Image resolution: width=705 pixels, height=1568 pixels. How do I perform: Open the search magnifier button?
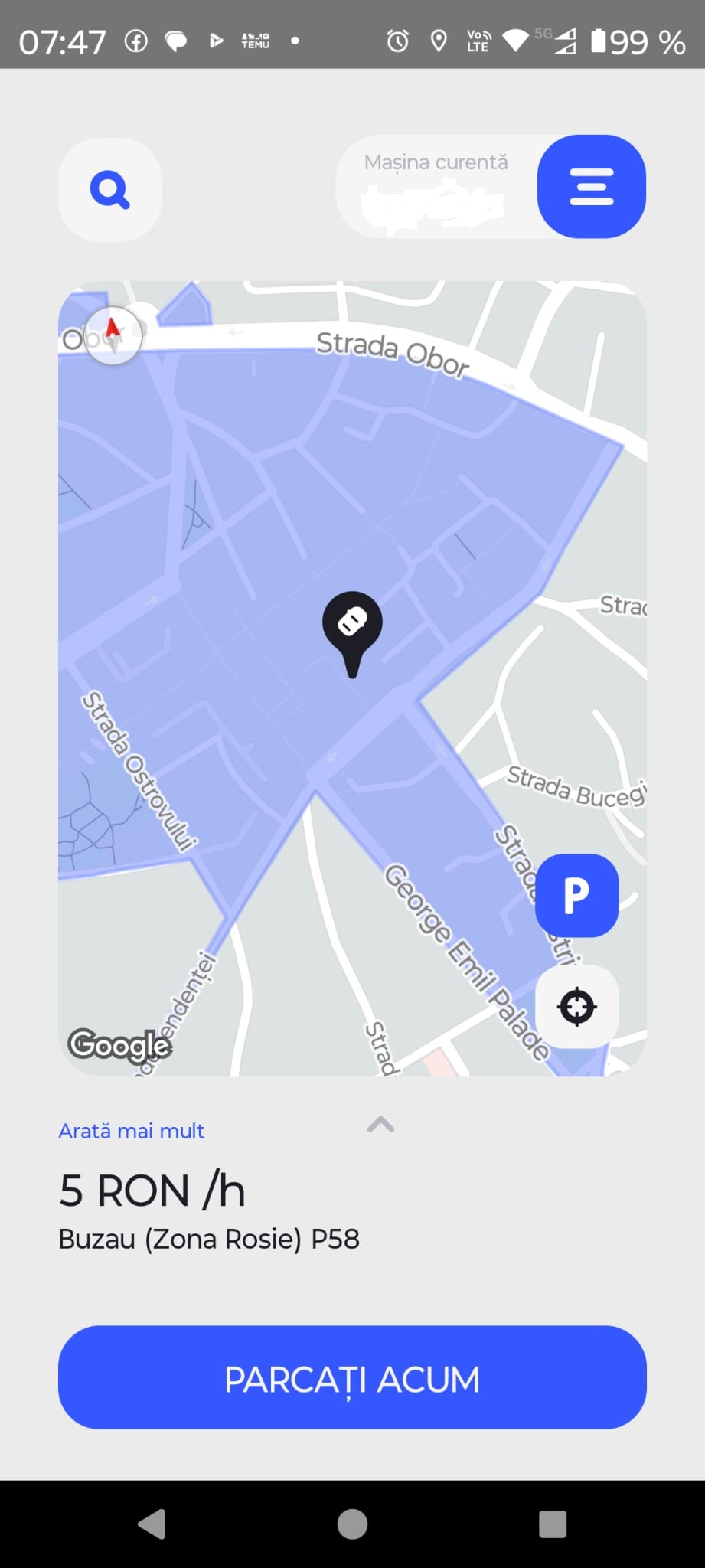point(110,190)
